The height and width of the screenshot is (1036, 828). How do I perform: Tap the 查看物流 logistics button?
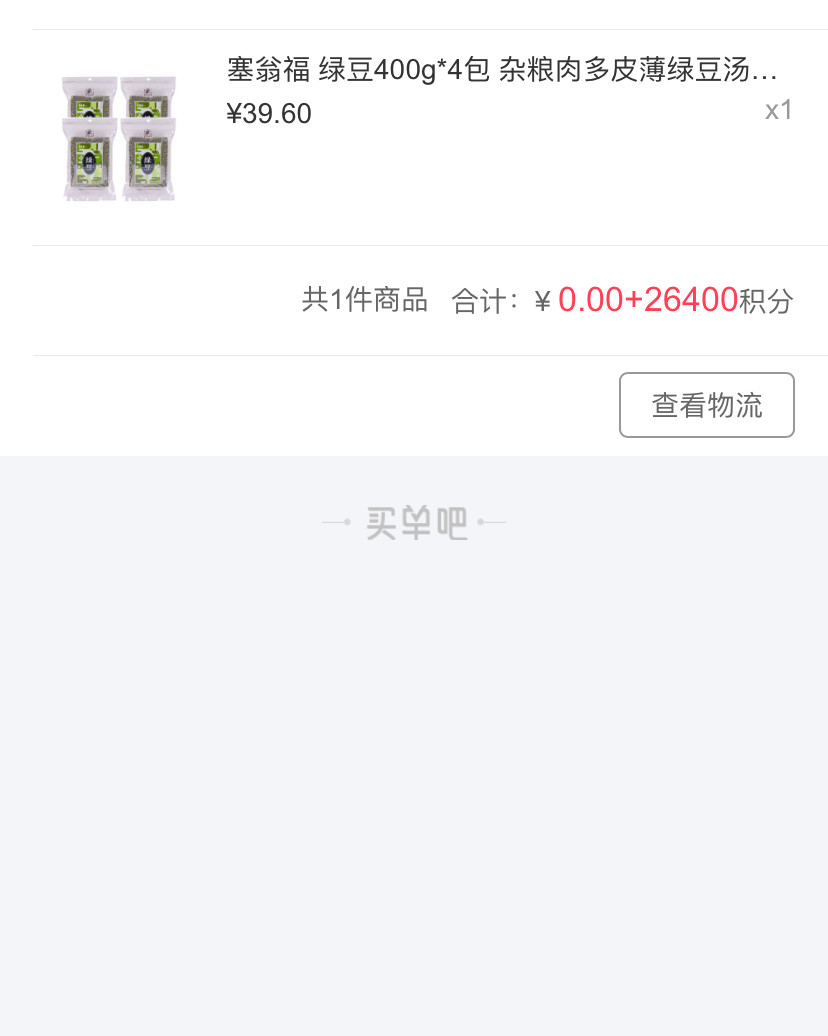pyautogui.click(x=706, y=405)
